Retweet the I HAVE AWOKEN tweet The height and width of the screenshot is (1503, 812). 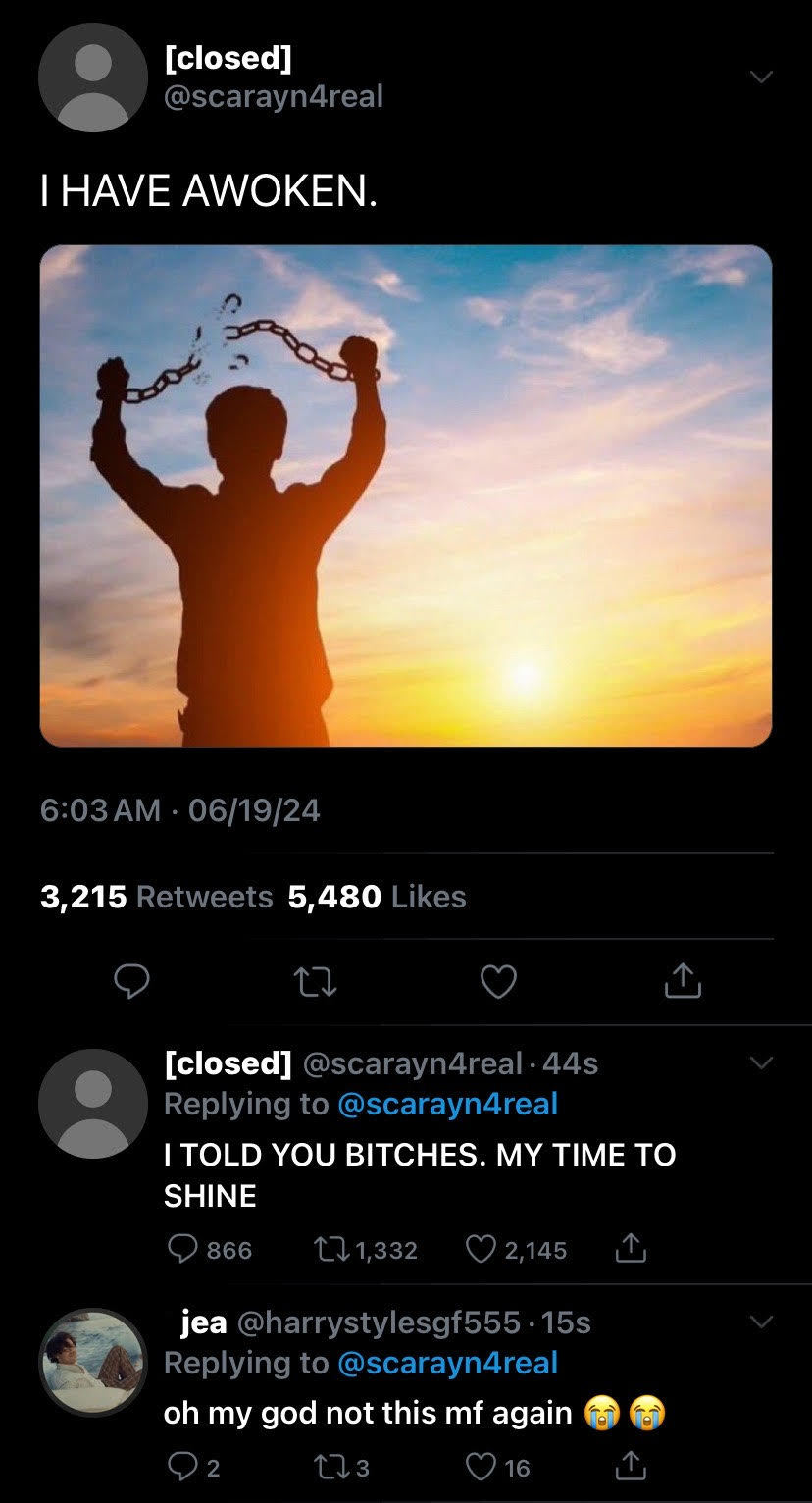(x=317, y=981)
